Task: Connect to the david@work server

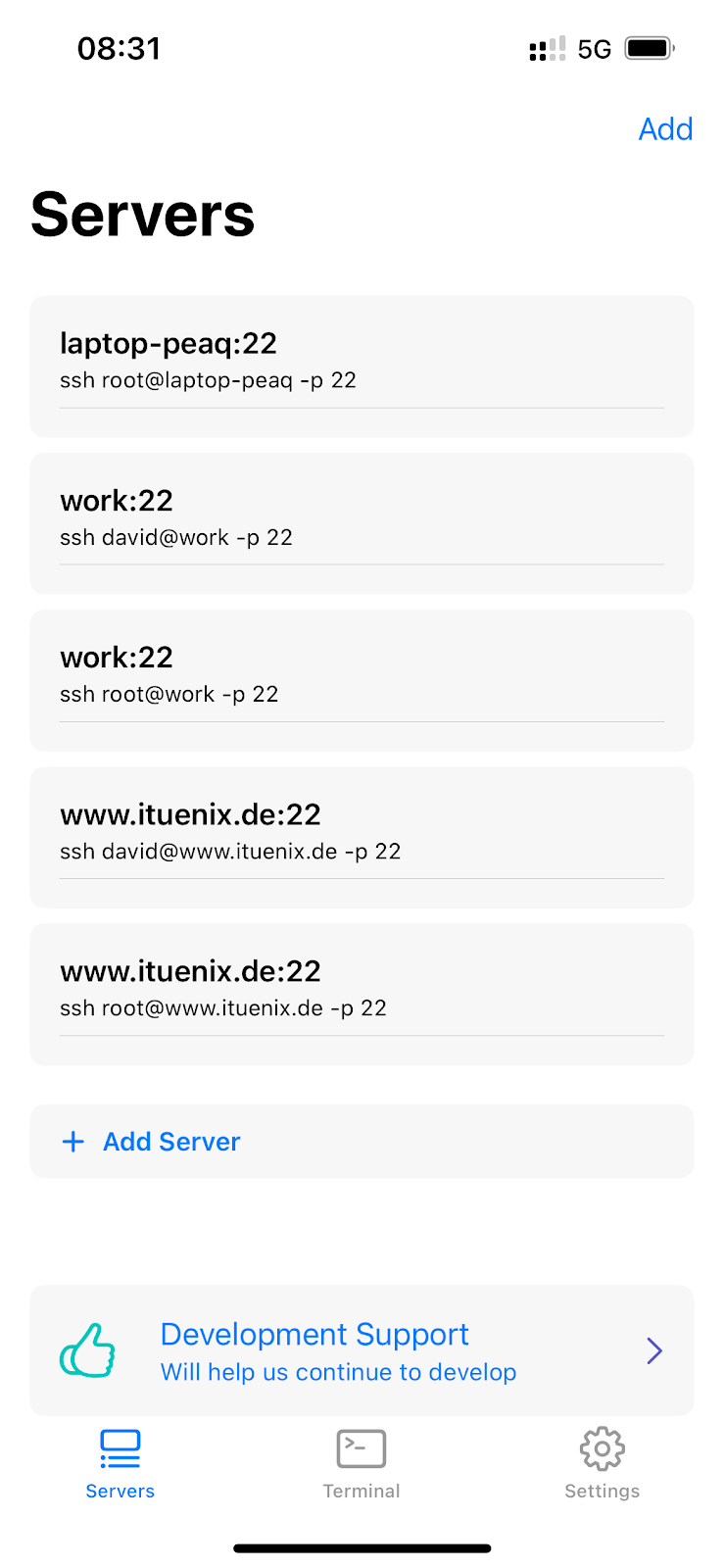Action: tap(362, 521)
